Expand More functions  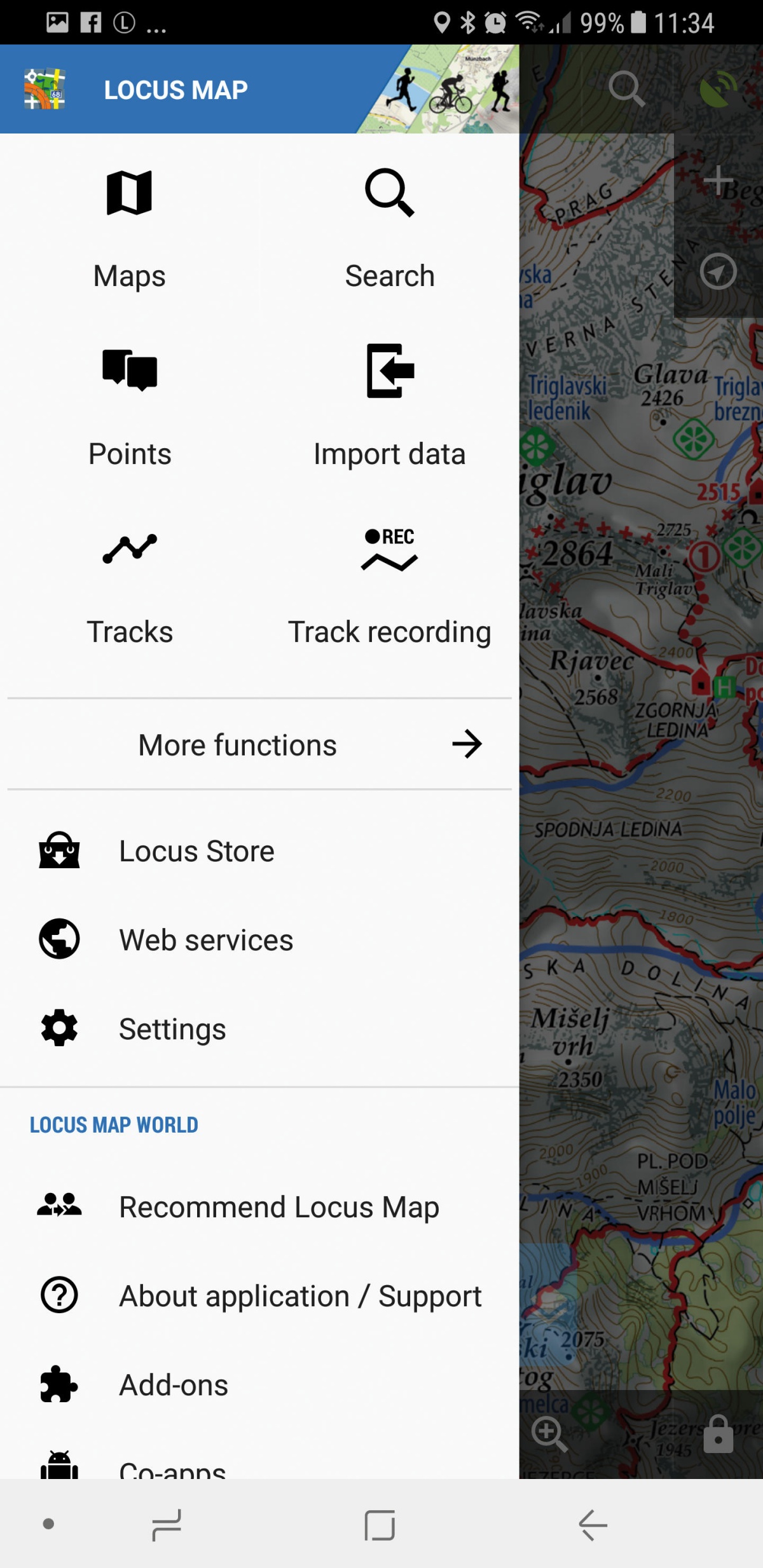point(259,744)
